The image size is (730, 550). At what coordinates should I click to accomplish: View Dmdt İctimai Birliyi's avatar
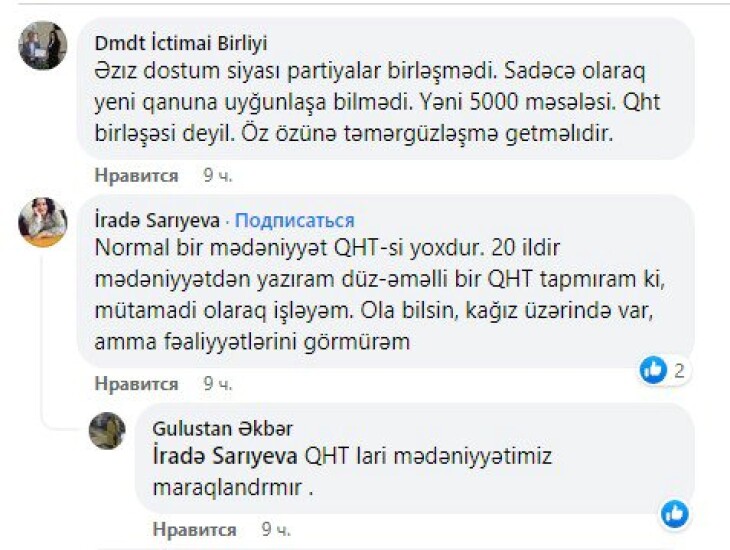tap(42, 46)
